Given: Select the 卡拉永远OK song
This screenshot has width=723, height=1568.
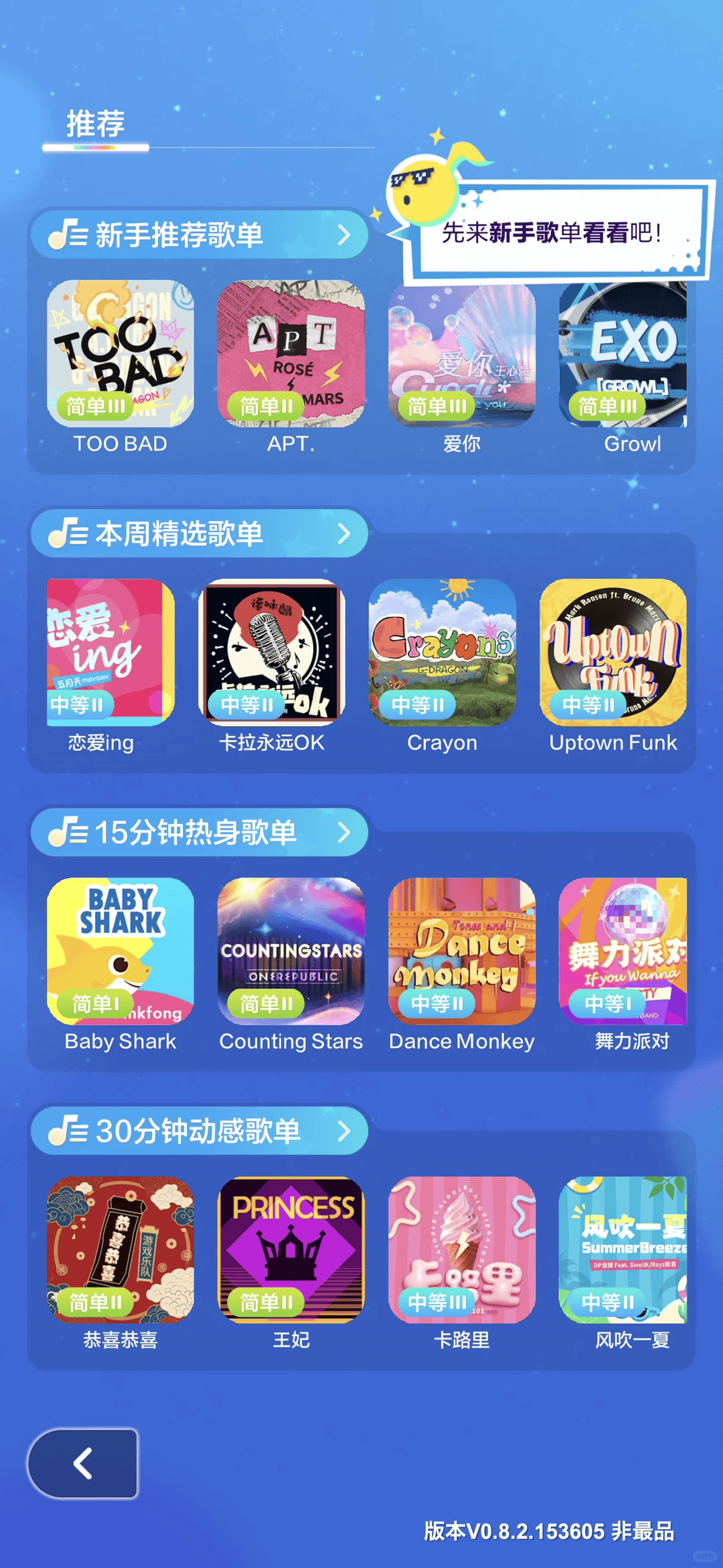Looking at the screenshot, I should pyautogui.click(x=272, y=652).
